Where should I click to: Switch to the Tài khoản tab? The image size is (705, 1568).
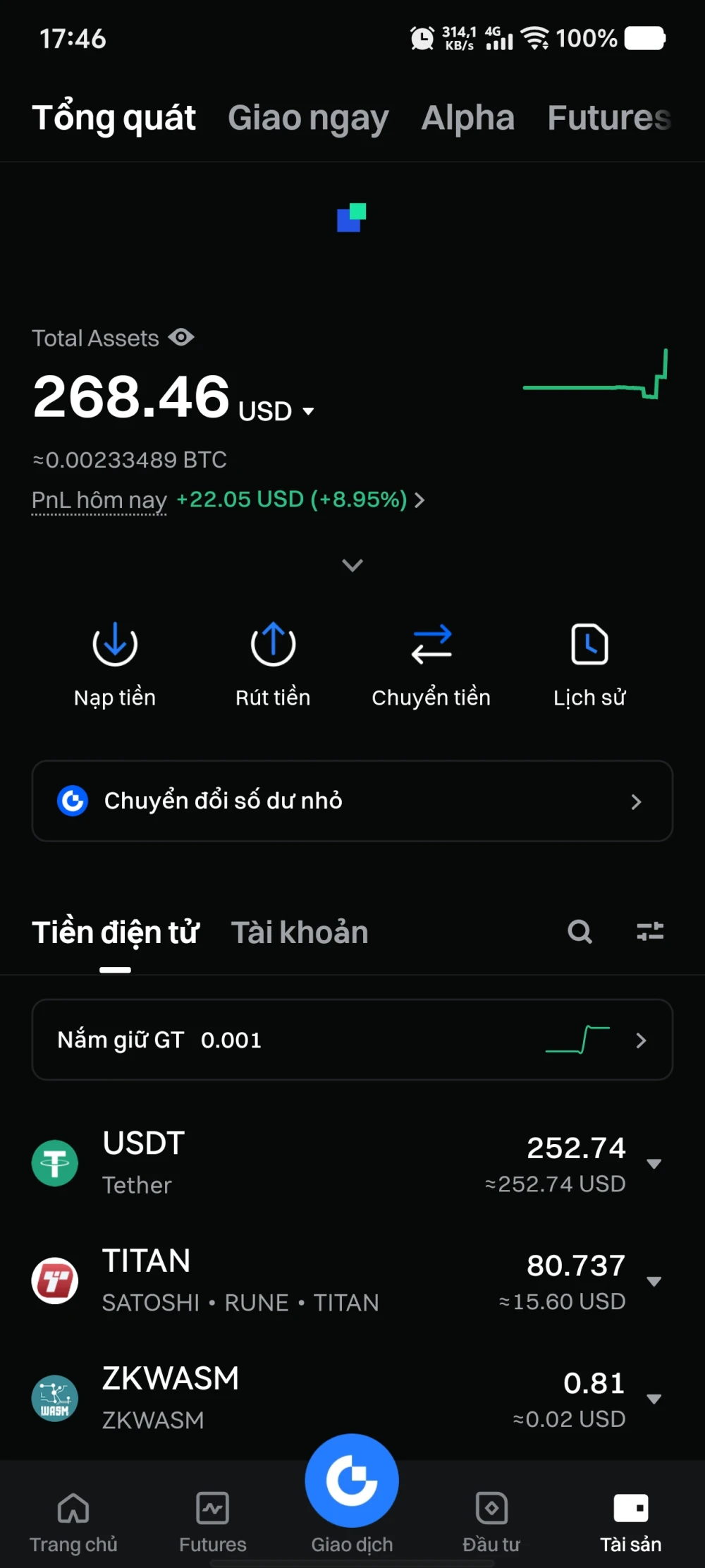point(300,932)
